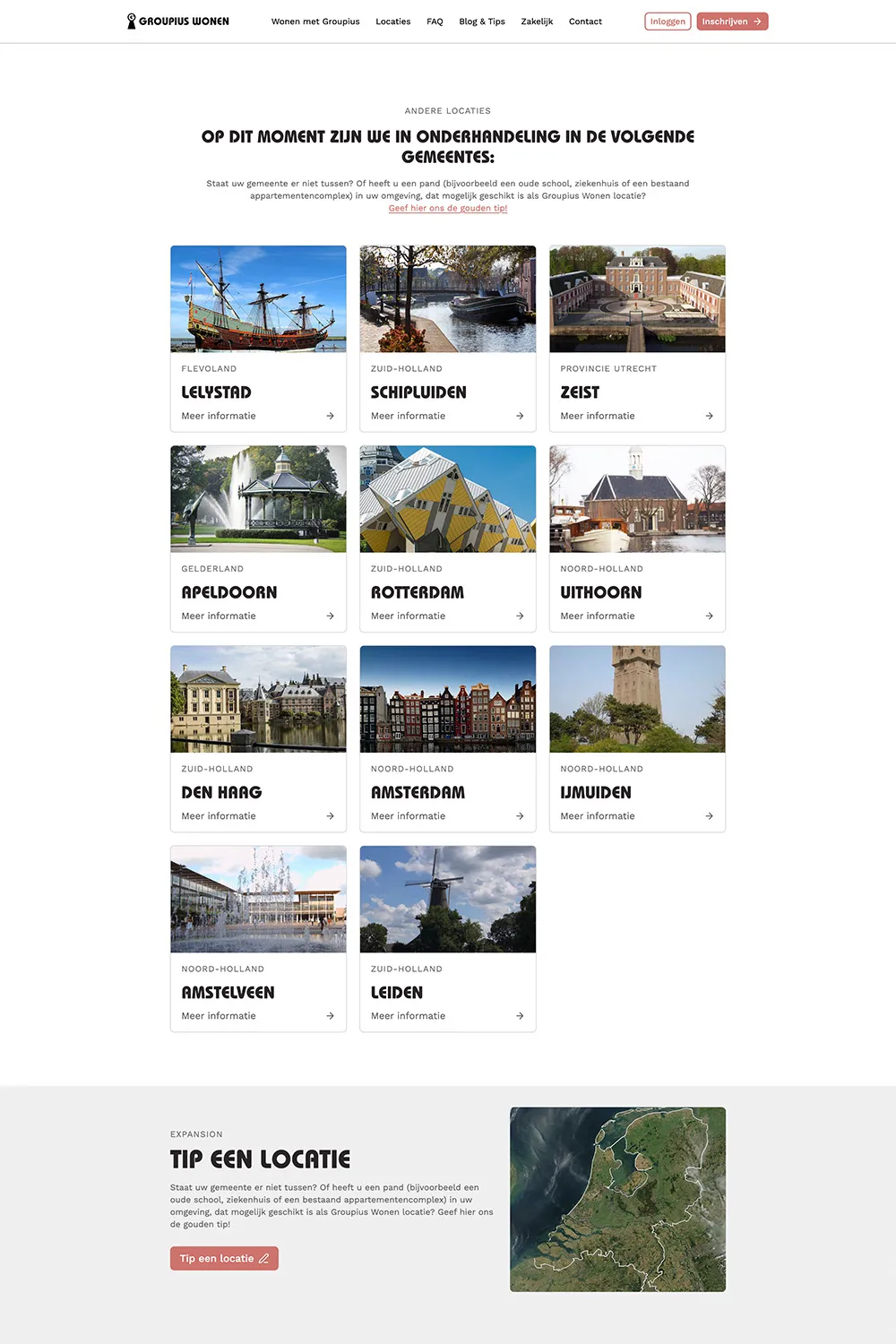Open the Uithoorn card

click(637, 538)
